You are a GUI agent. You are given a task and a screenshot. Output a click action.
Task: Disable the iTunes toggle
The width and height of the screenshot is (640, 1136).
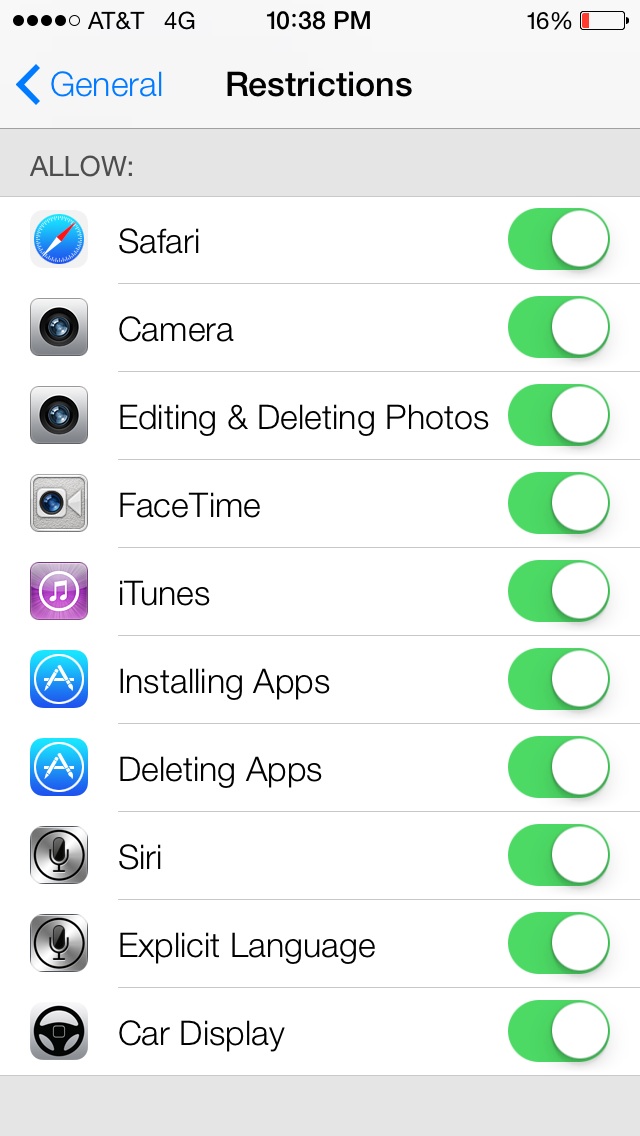(x=559, y=592)
